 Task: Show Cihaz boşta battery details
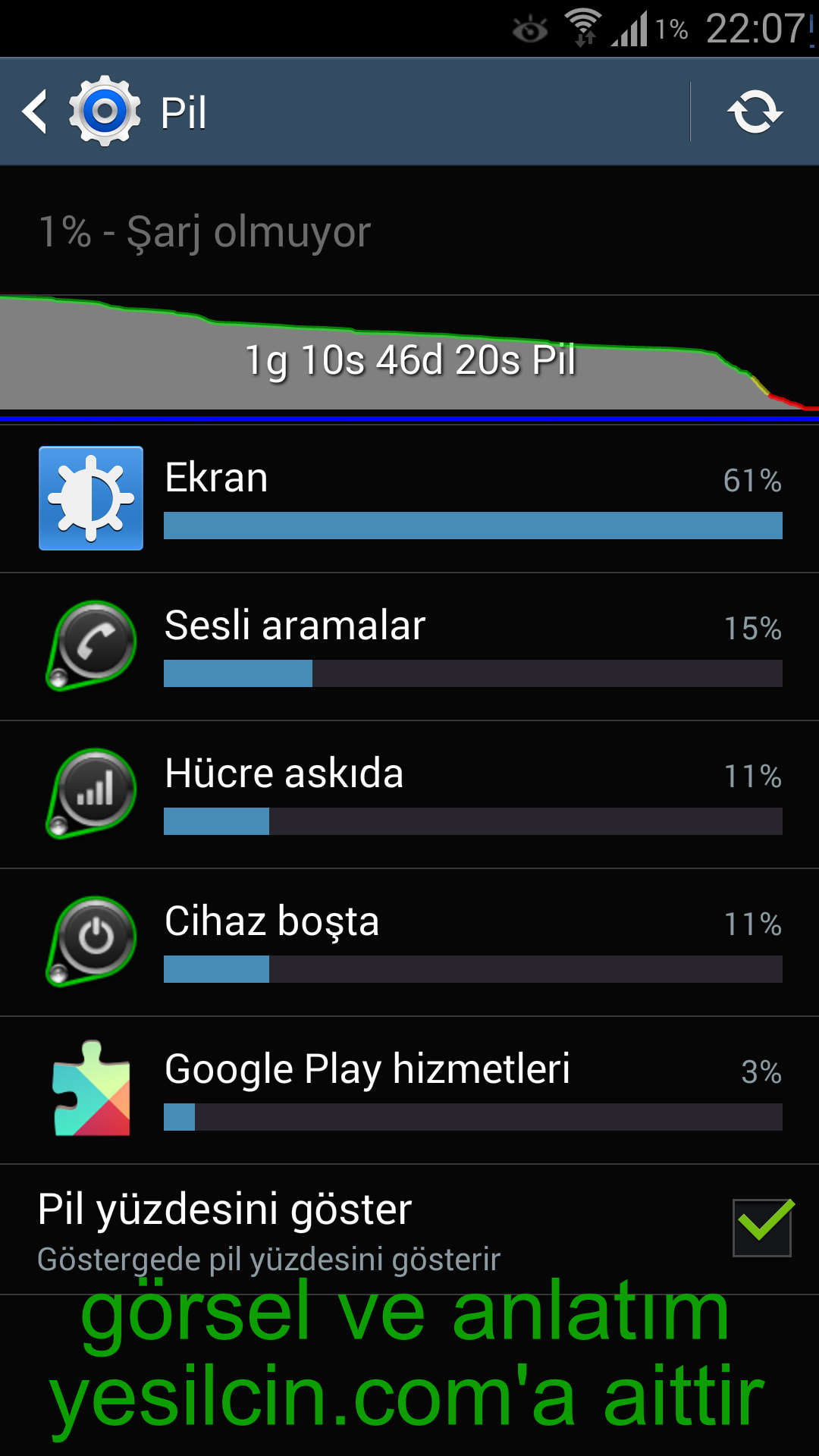[x=409, y=941]
